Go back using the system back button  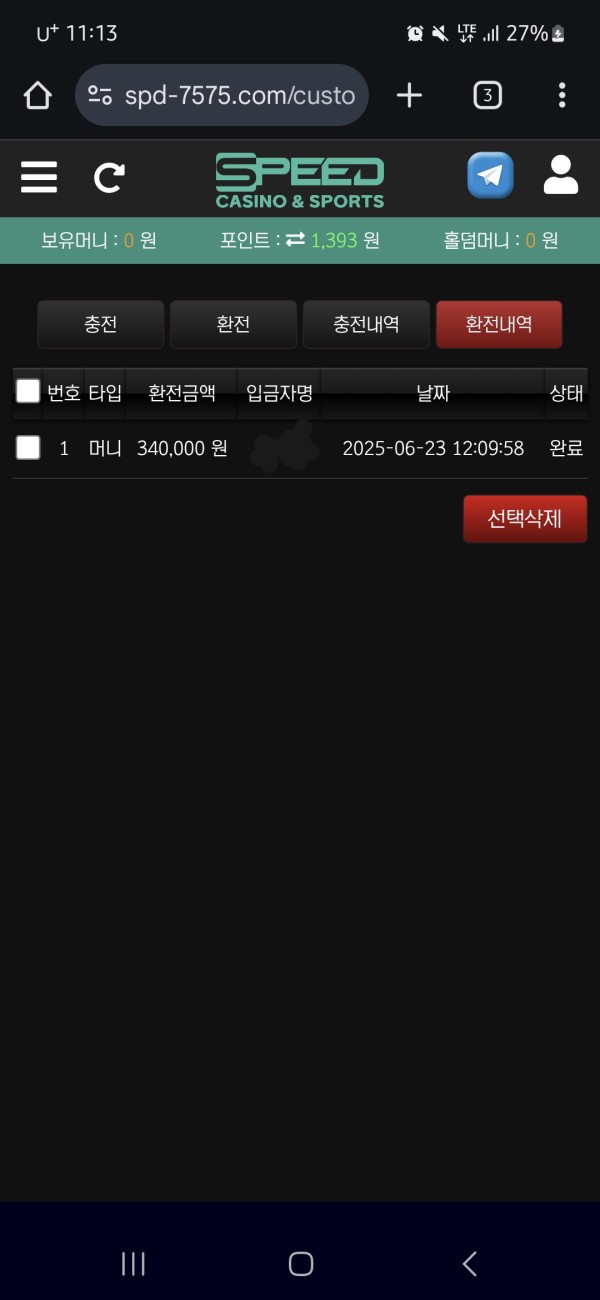(469, 1264)
